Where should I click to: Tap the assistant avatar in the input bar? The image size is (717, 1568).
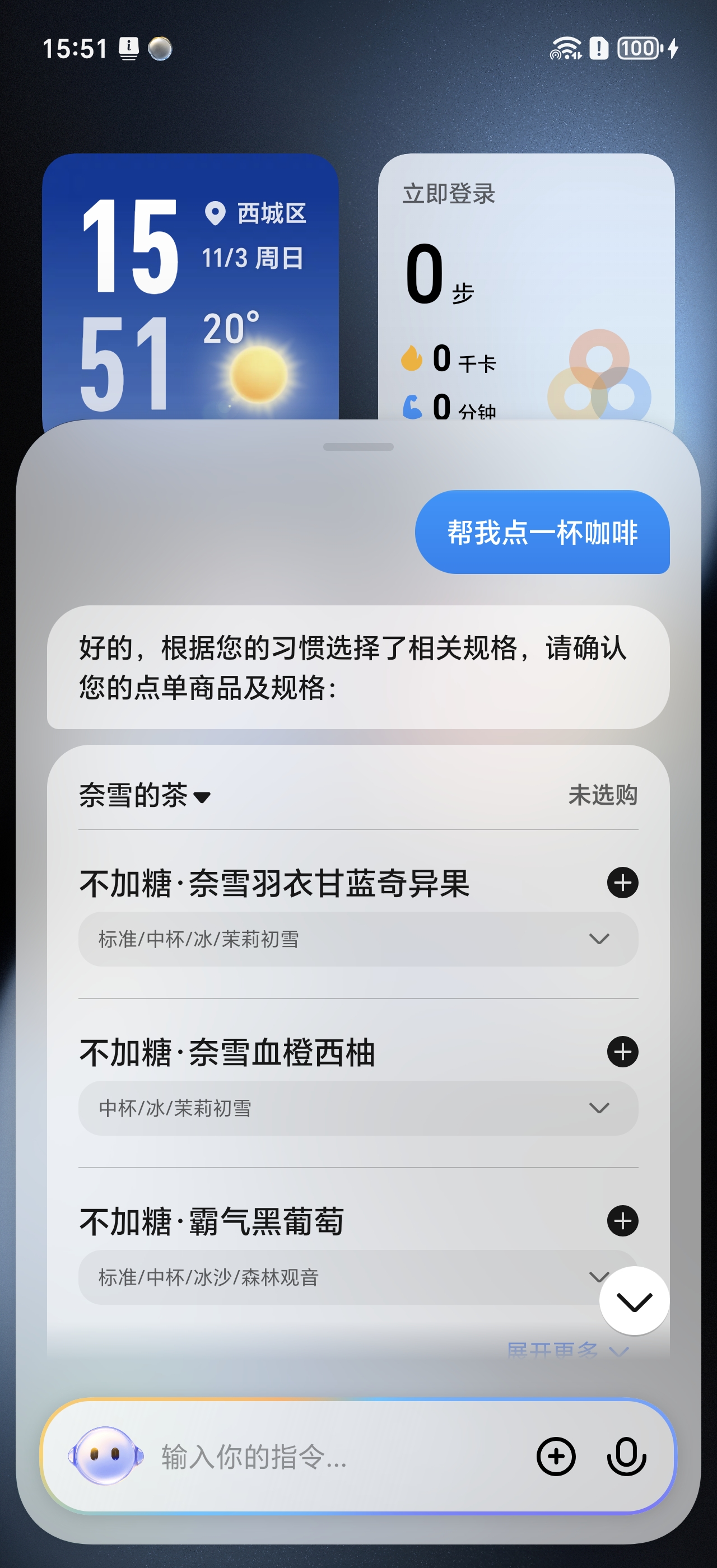coord(106,1455)
